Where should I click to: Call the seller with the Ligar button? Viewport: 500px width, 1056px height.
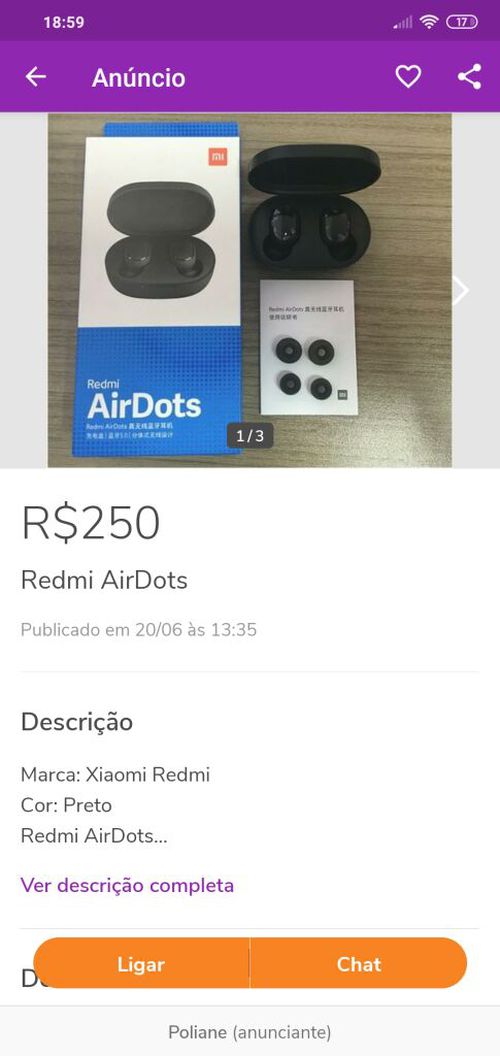141,964
